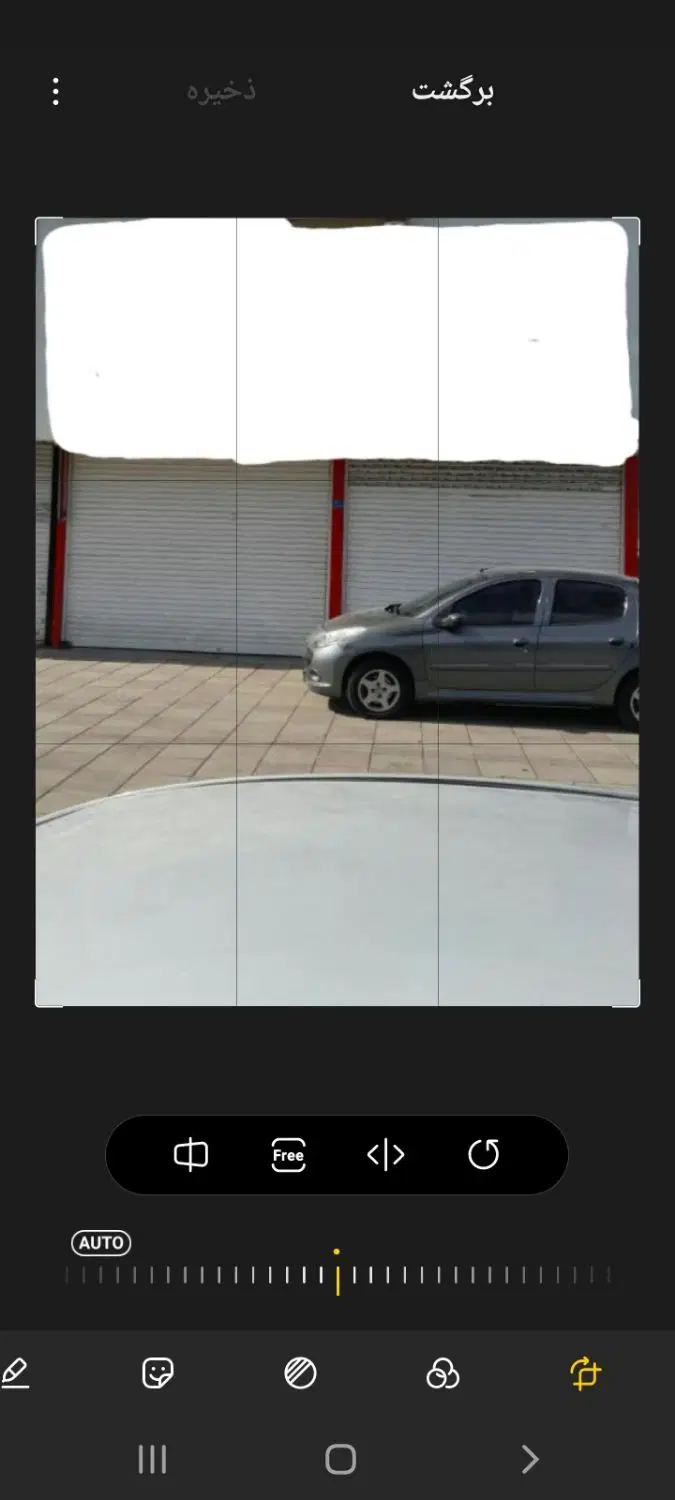Image resolution: width=675 pixels, height=1500 pixels.
Task: Tap the AUTO straighten button
Action: click(x=101, y=1243)
